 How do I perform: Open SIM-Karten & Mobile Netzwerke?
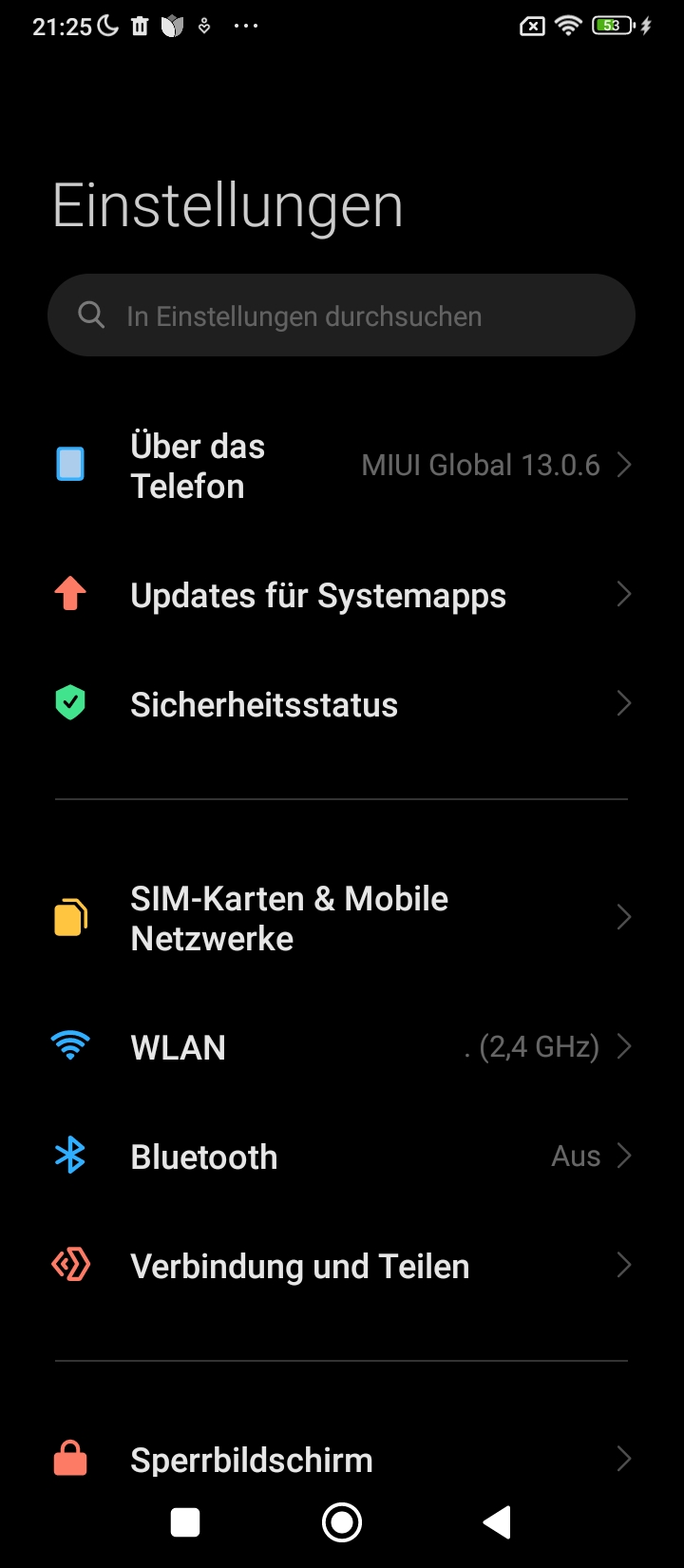click(x=342, y=918)
